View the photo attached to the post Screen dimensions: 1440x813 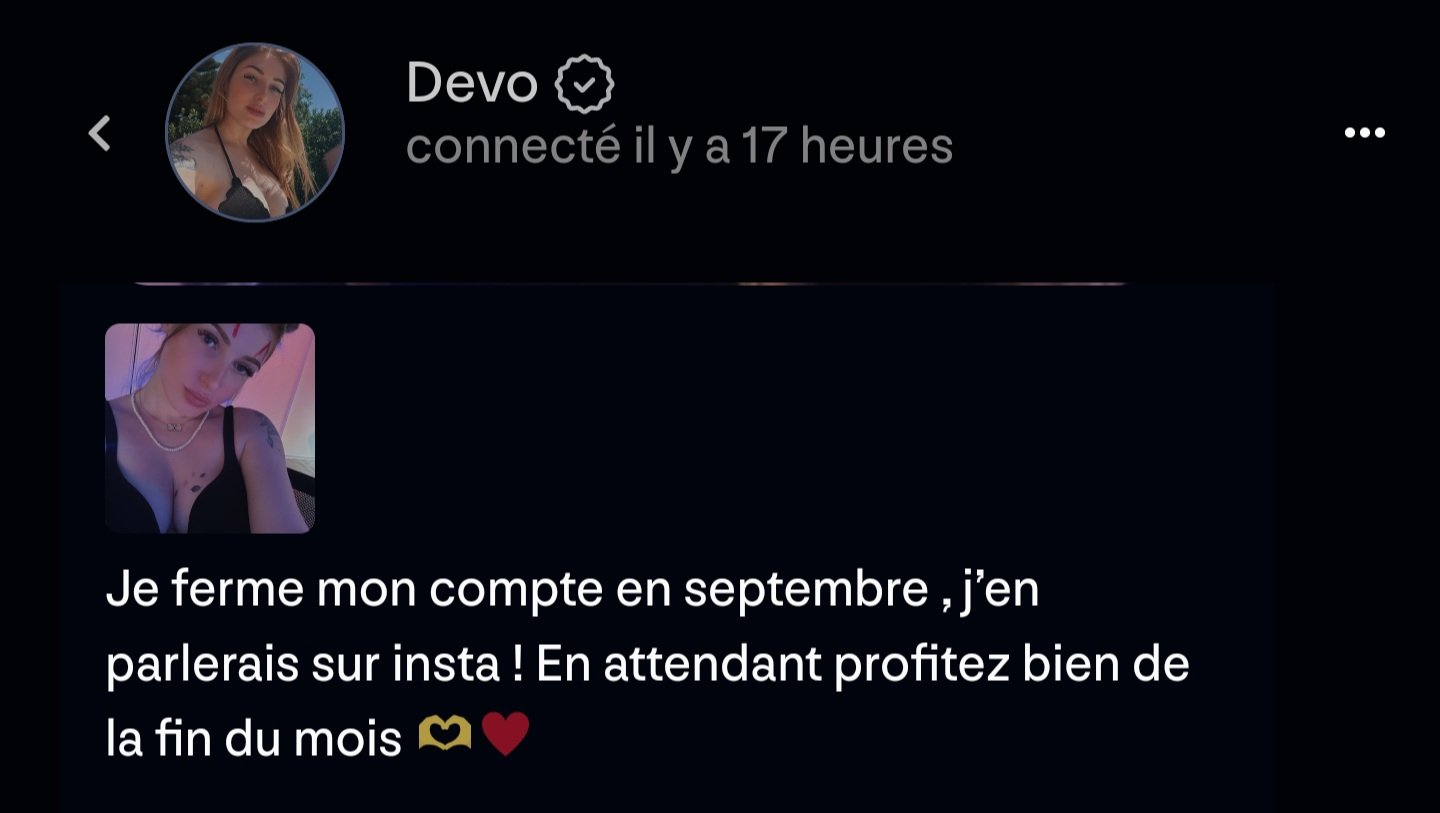[210, 428]
